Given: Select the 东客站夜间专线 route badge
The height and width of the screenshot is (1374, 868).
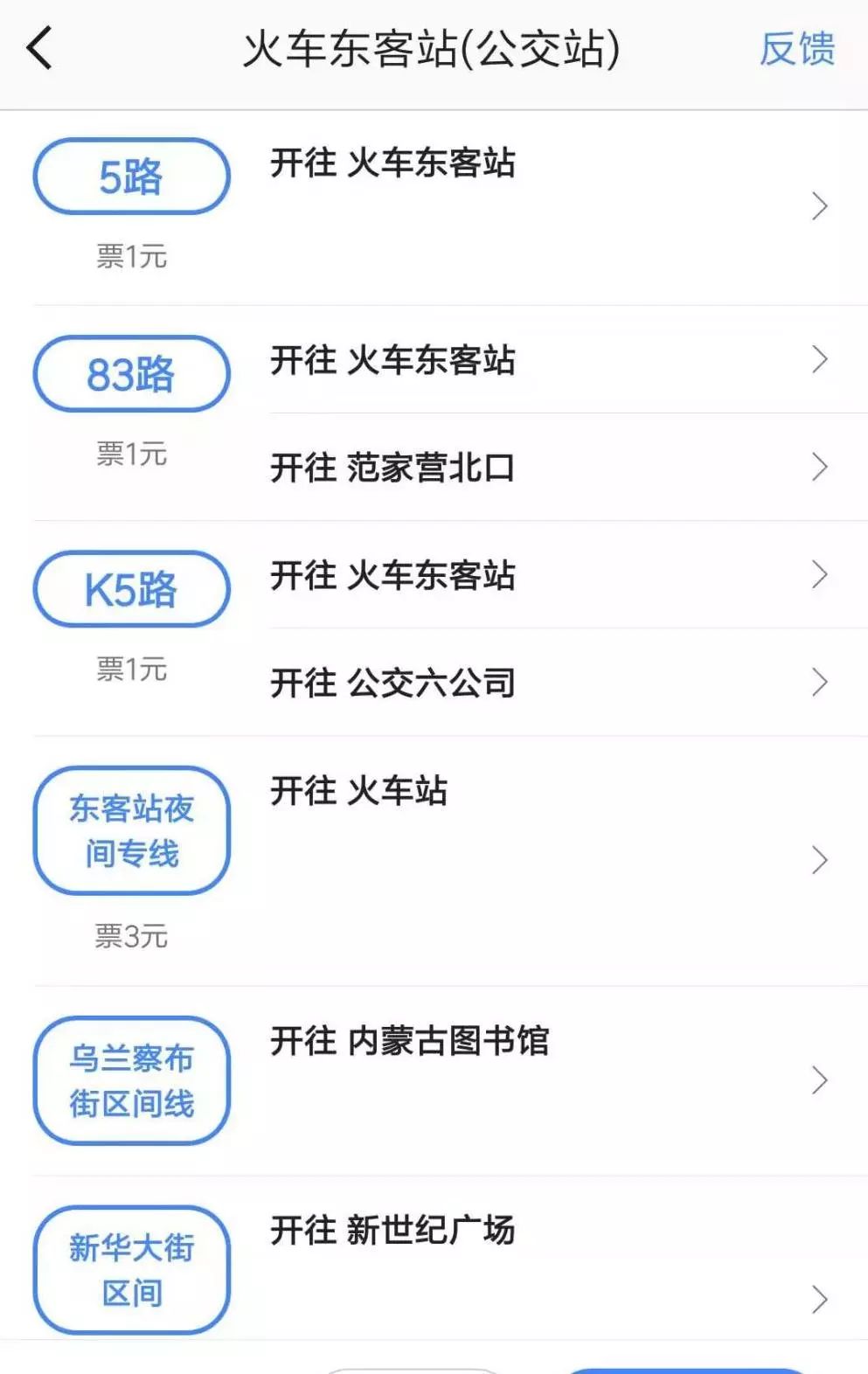Looking at the screenshot, I should [131, 829].
